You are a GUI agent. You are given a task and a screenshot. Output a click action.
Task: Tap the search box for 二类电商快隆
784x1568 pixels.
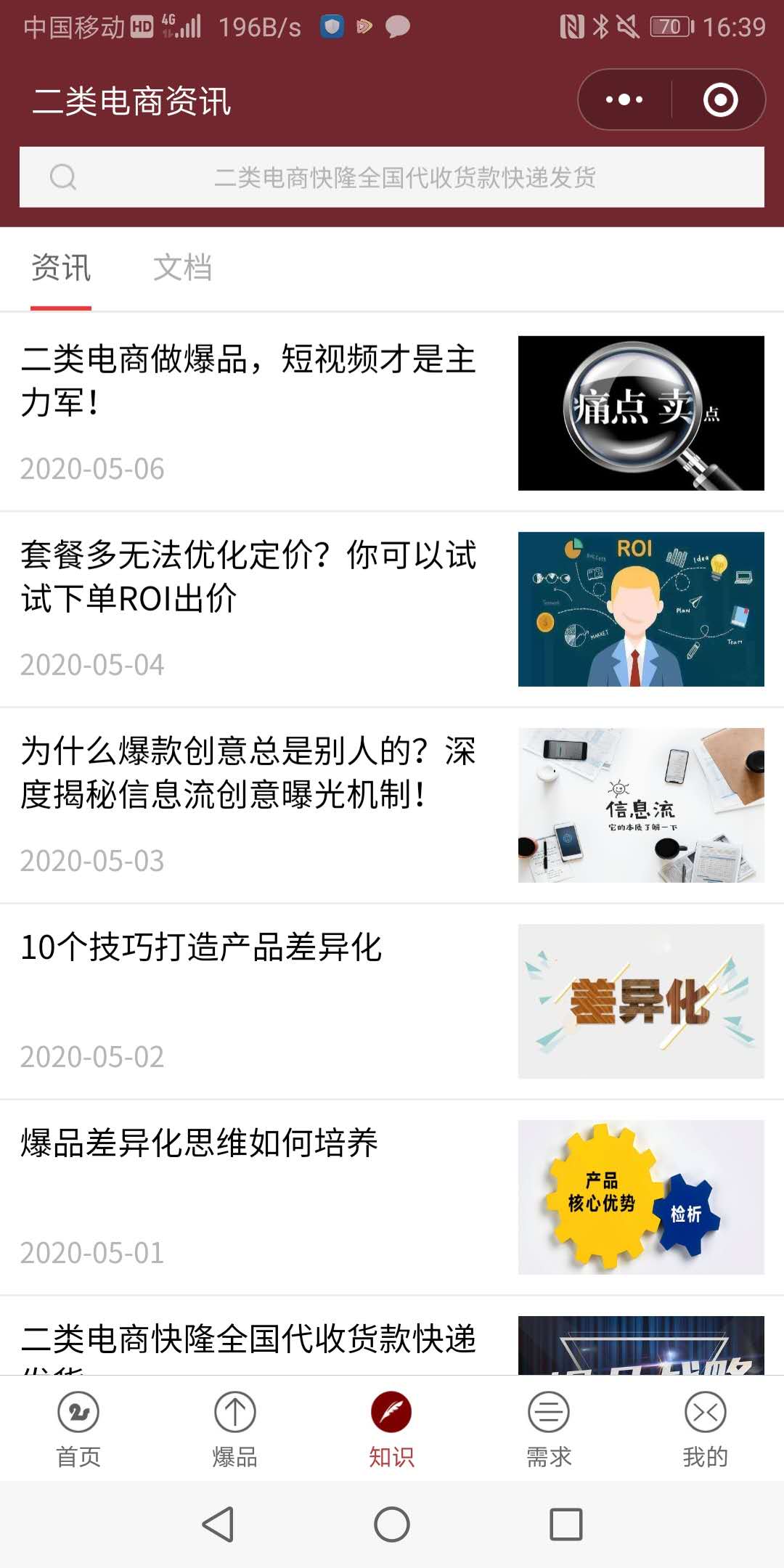[x=392, y=177]
